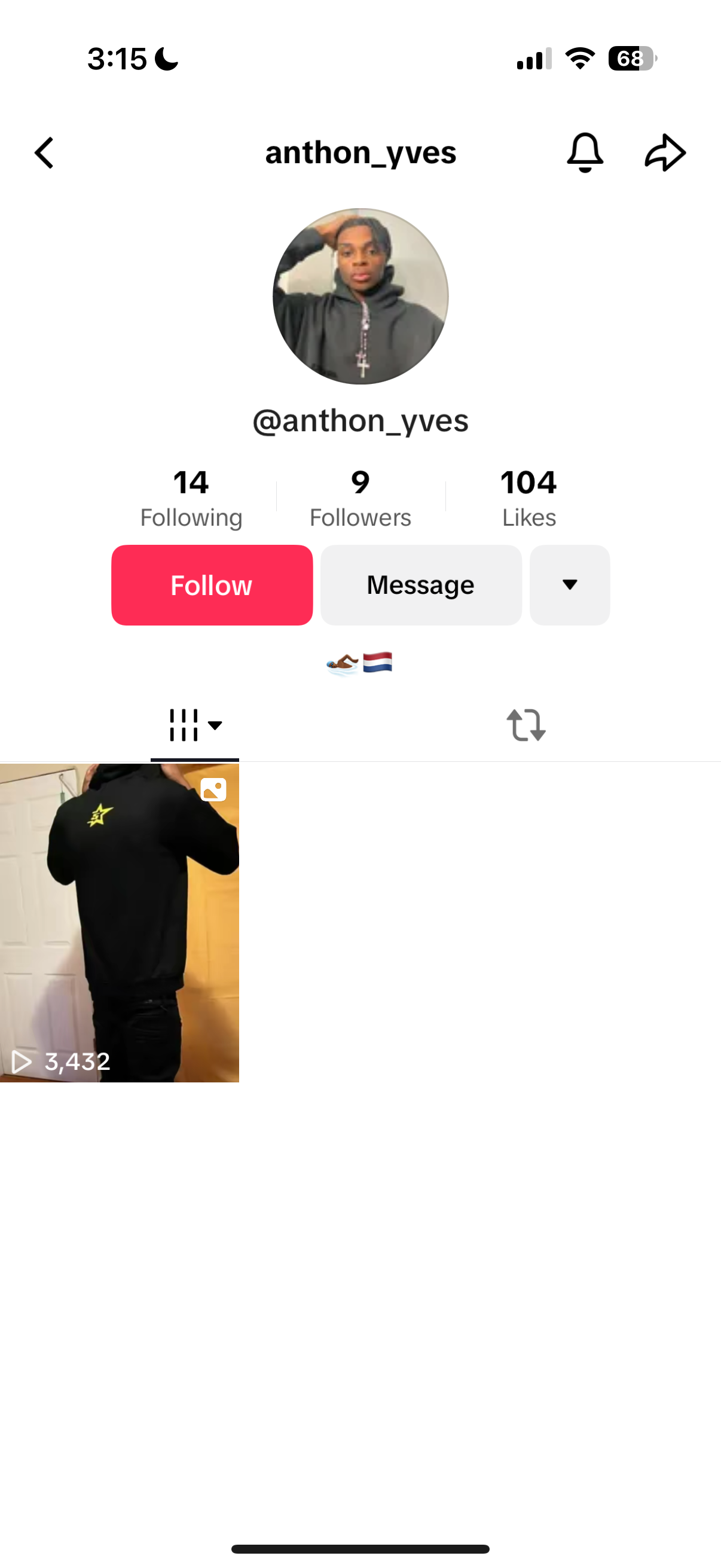Screen dimensions: 721x1568
Task: Open the post with 3,432 views
Action: (x=119, y=922)
